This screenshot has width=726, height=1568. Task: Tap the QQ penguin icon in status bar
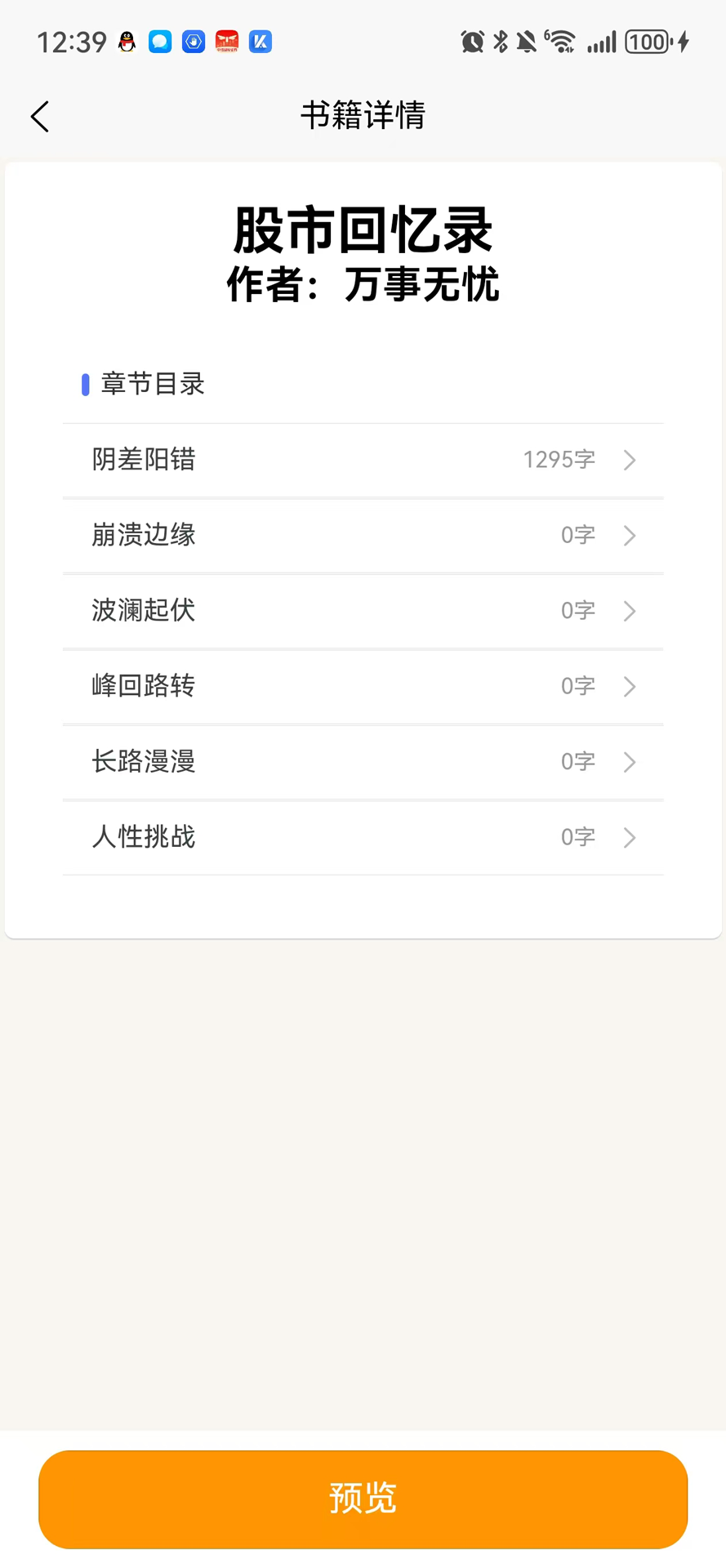point(127,41)
